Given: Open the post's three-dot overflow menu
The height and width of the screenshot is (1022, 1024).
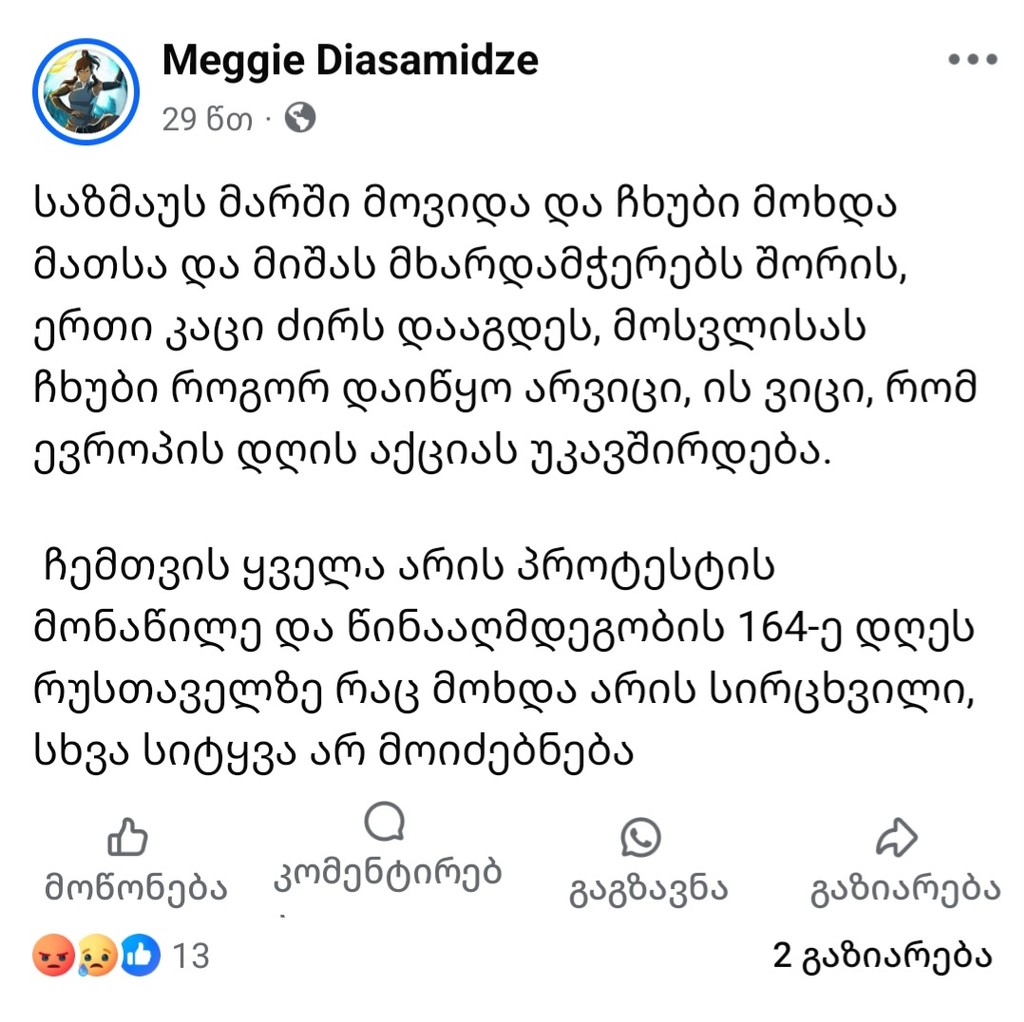Looking at the screenshot, I should 972,60.
